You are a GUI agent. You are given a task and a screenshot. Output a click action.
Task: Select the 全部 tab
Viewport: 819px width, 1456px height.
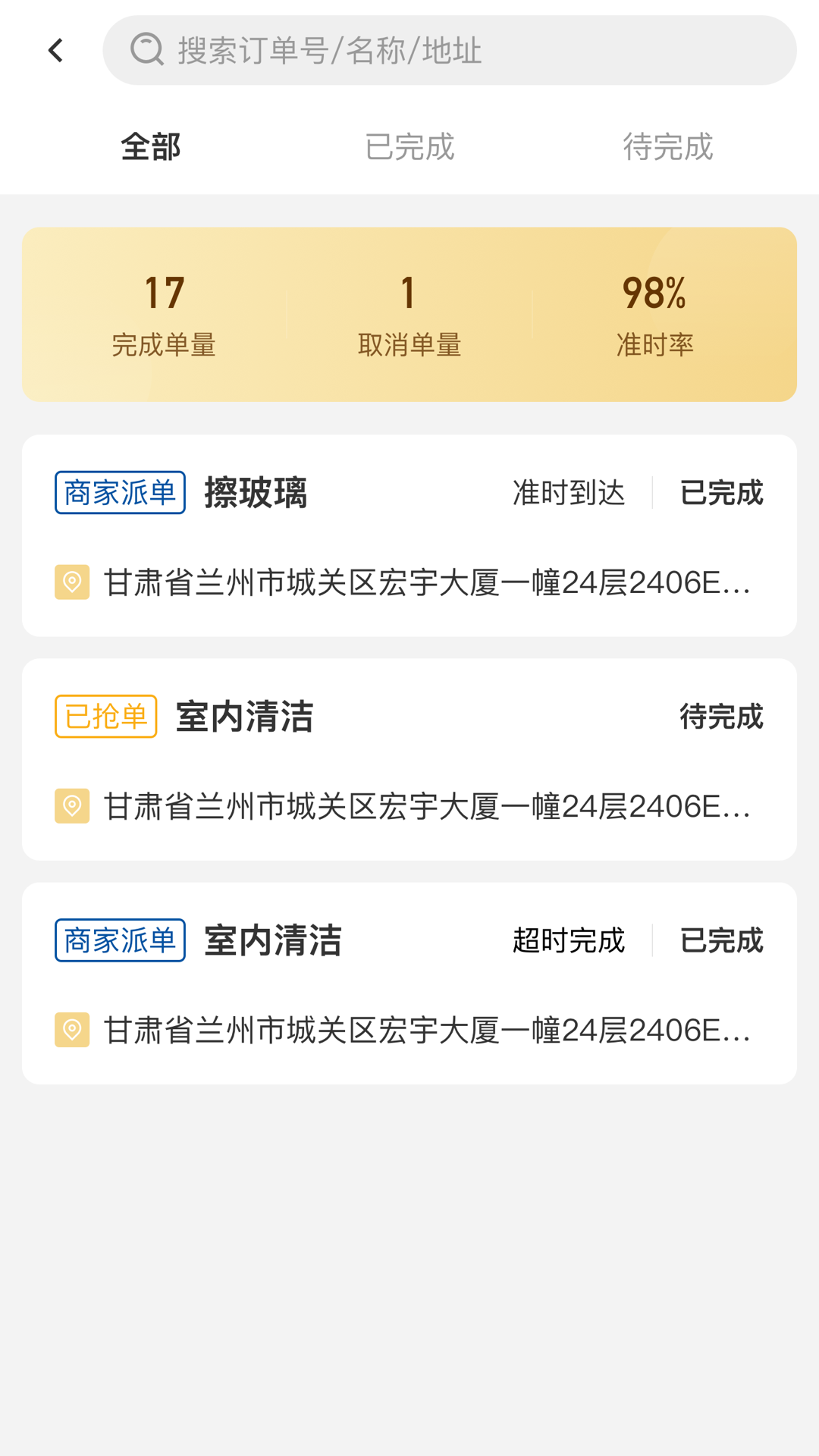pos(150,148)
